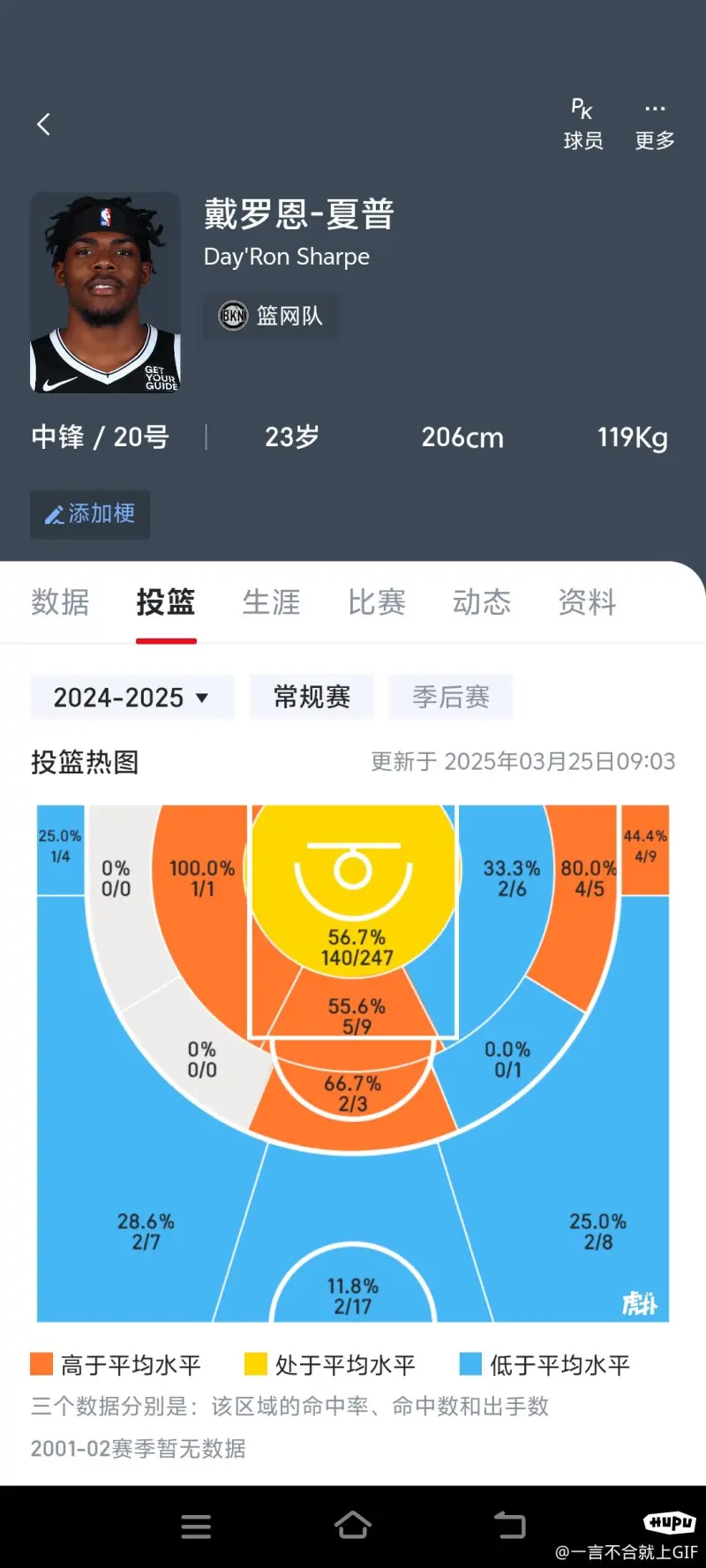The image size is (706, 1568).
Task: Go back using the top-left arrow
Action: click(43, 124)
